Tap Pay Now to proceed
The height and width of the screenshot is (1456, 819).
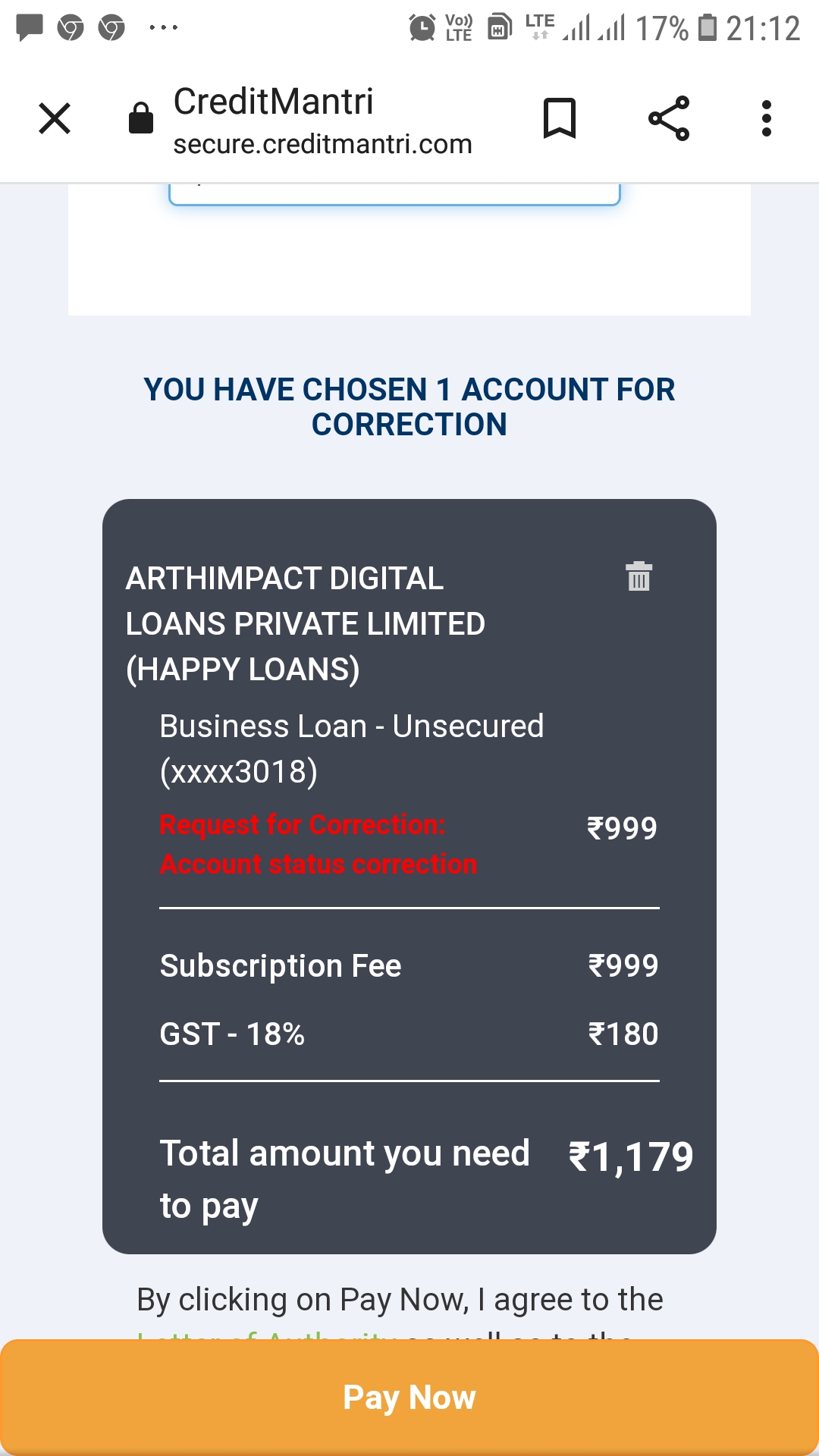409,1397
